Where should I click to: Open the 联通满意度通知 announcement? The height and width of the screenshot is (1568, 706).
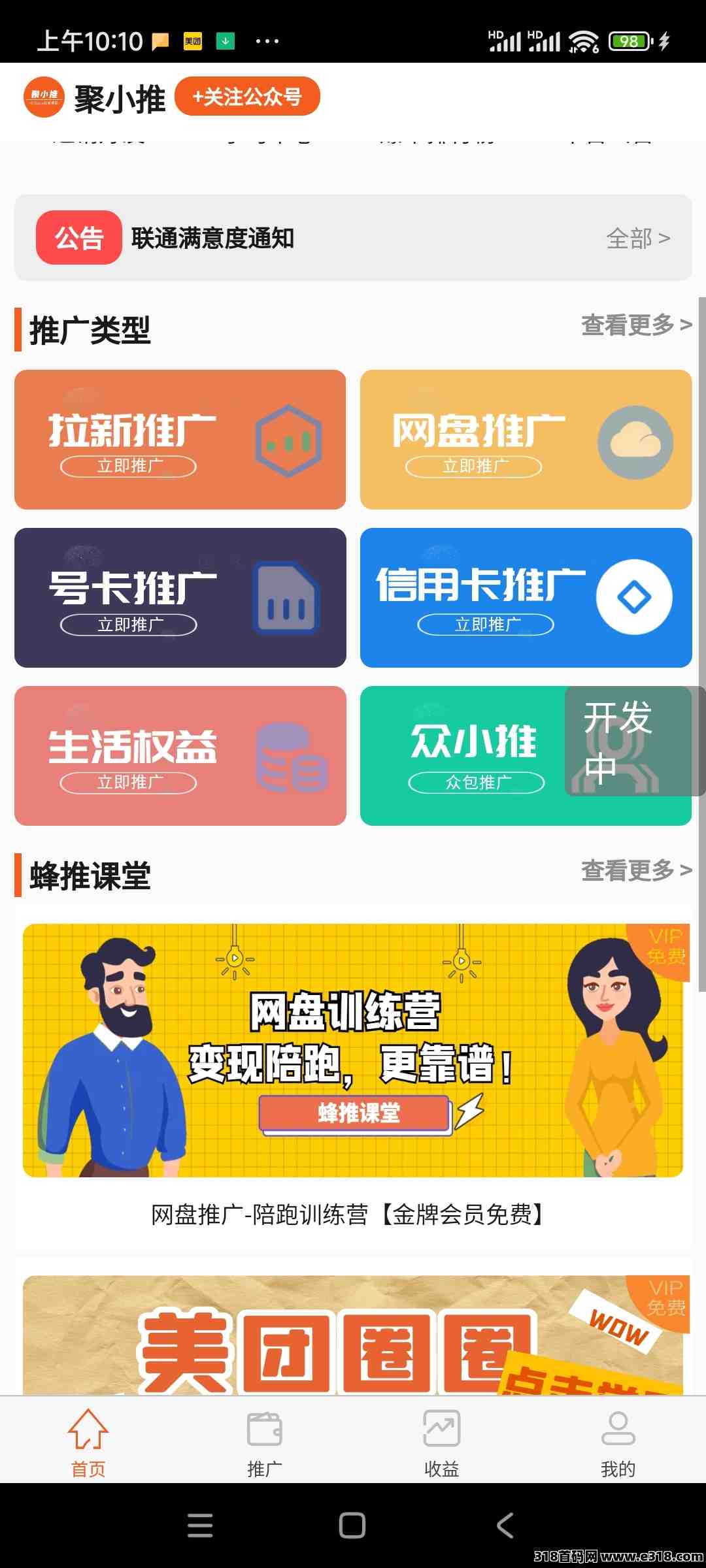tap(212, 238)
